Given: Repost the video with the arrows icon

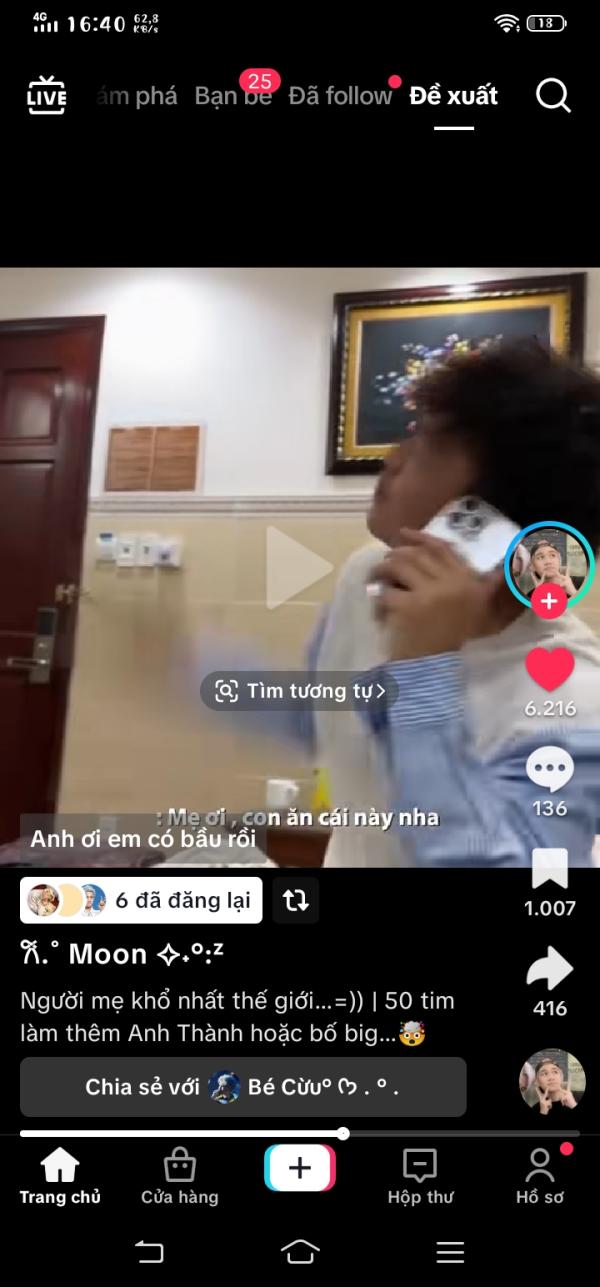Looking at the screenshot, I should [295, 900].
